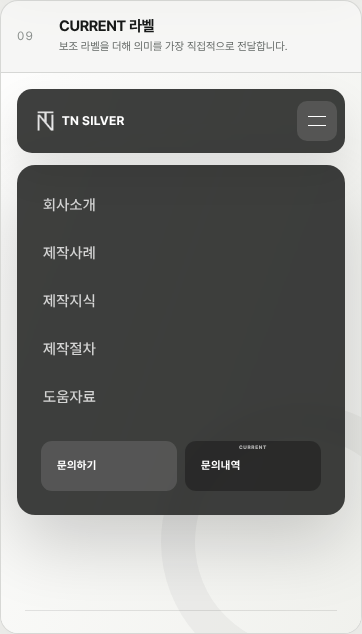
Task: Open the 회사소개 menu item
Action: coord(69,205)
